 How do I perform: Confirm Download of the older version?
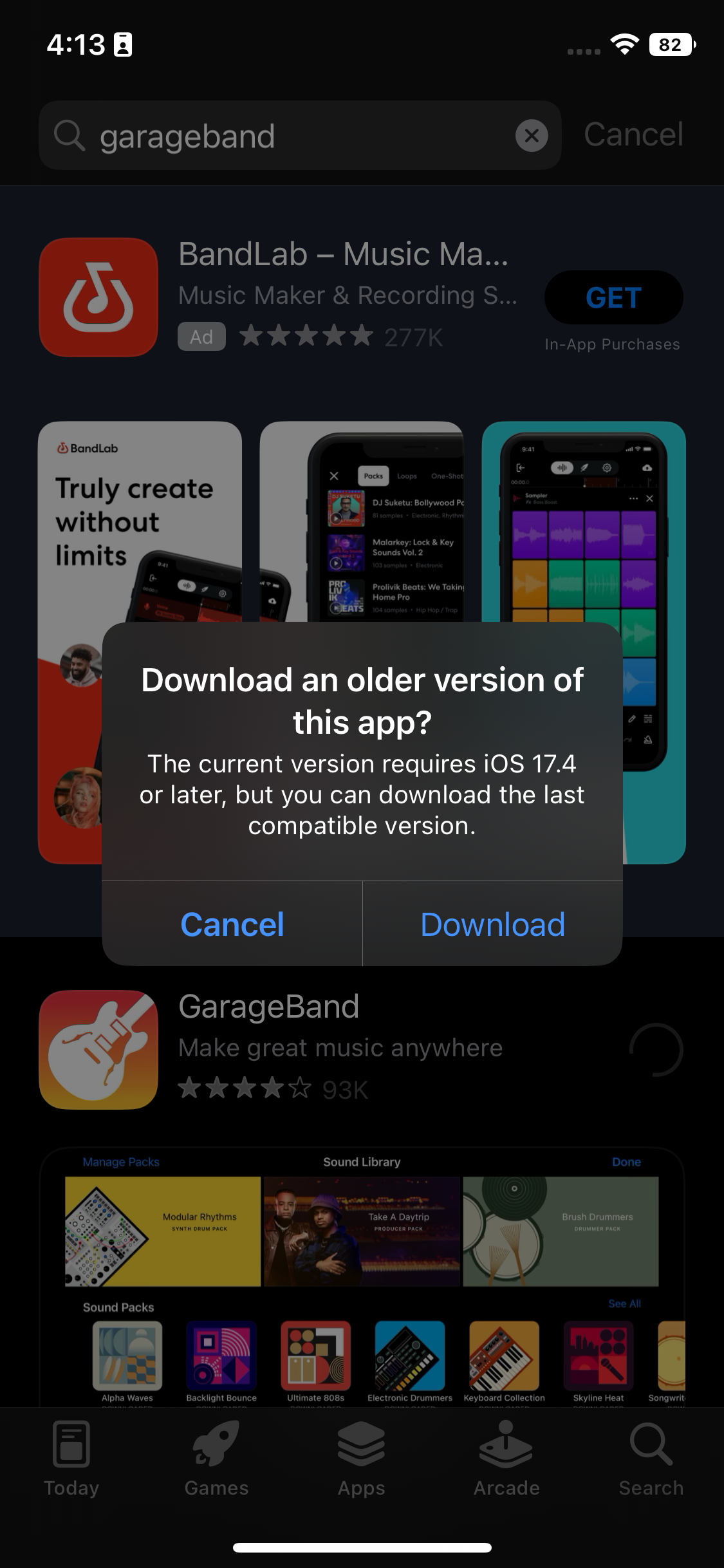(492, 924)
